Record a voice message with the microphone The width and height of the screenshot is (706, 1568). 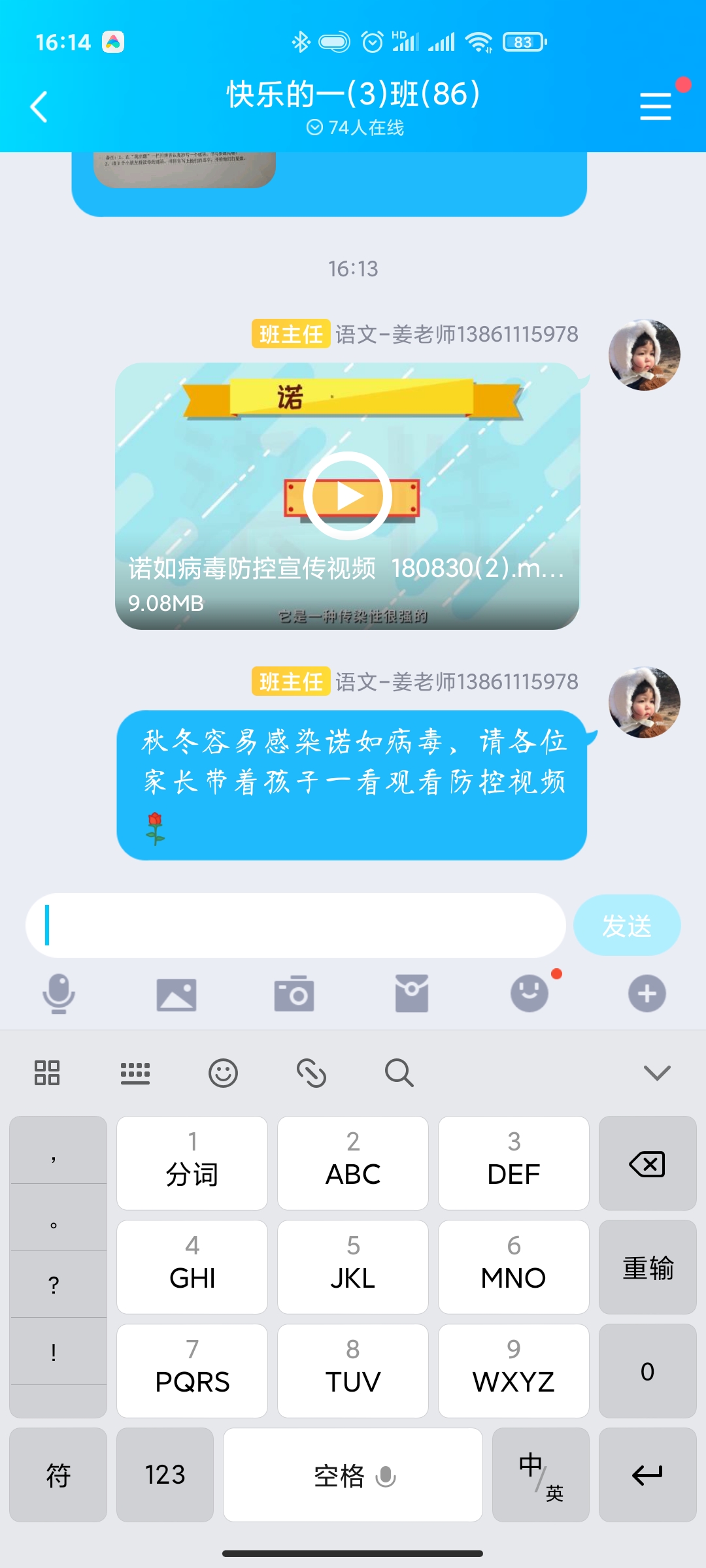pyautogui.click(x=59, y=994)
